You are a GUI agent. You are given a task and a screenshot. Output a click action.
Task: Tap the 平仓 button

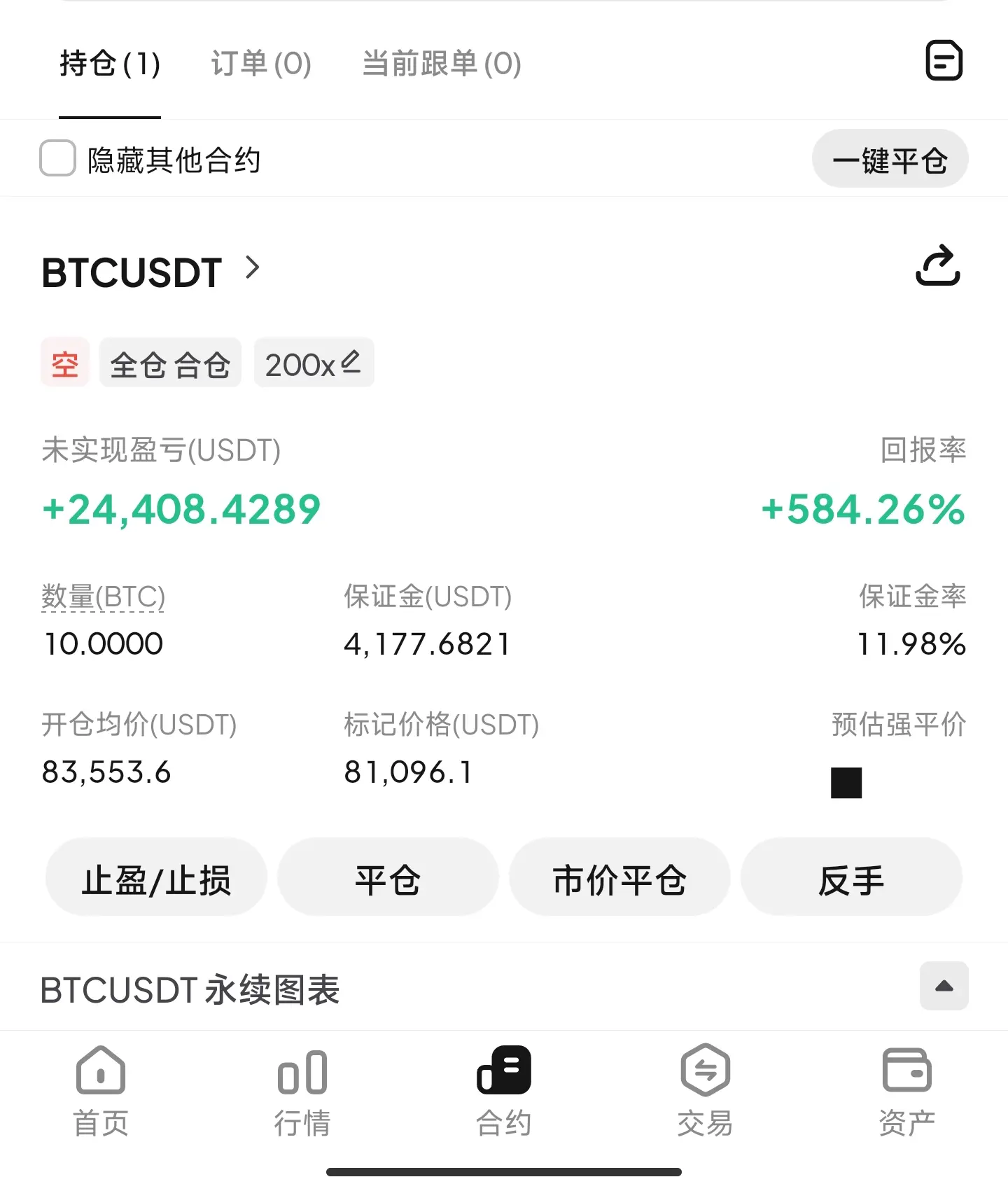(387, 879)
